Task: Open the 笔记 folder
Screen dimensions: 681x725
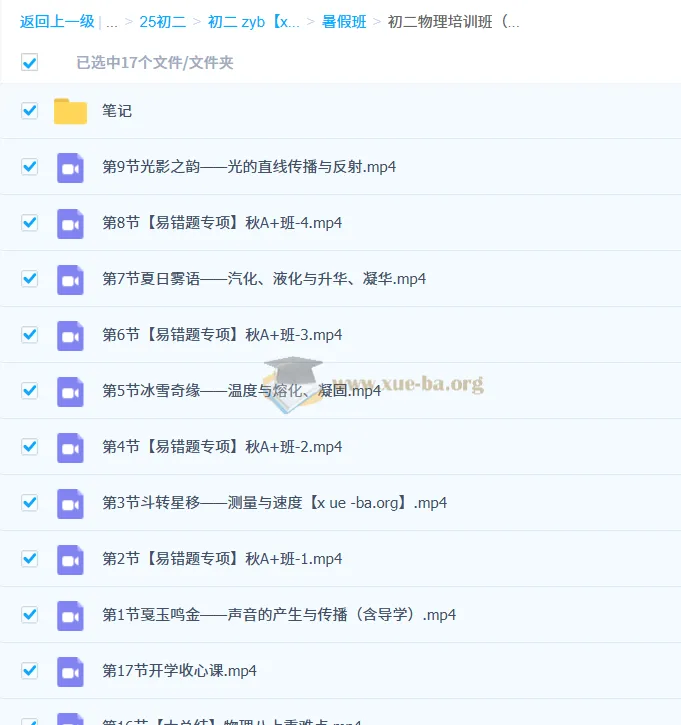Action: [117, 111]
